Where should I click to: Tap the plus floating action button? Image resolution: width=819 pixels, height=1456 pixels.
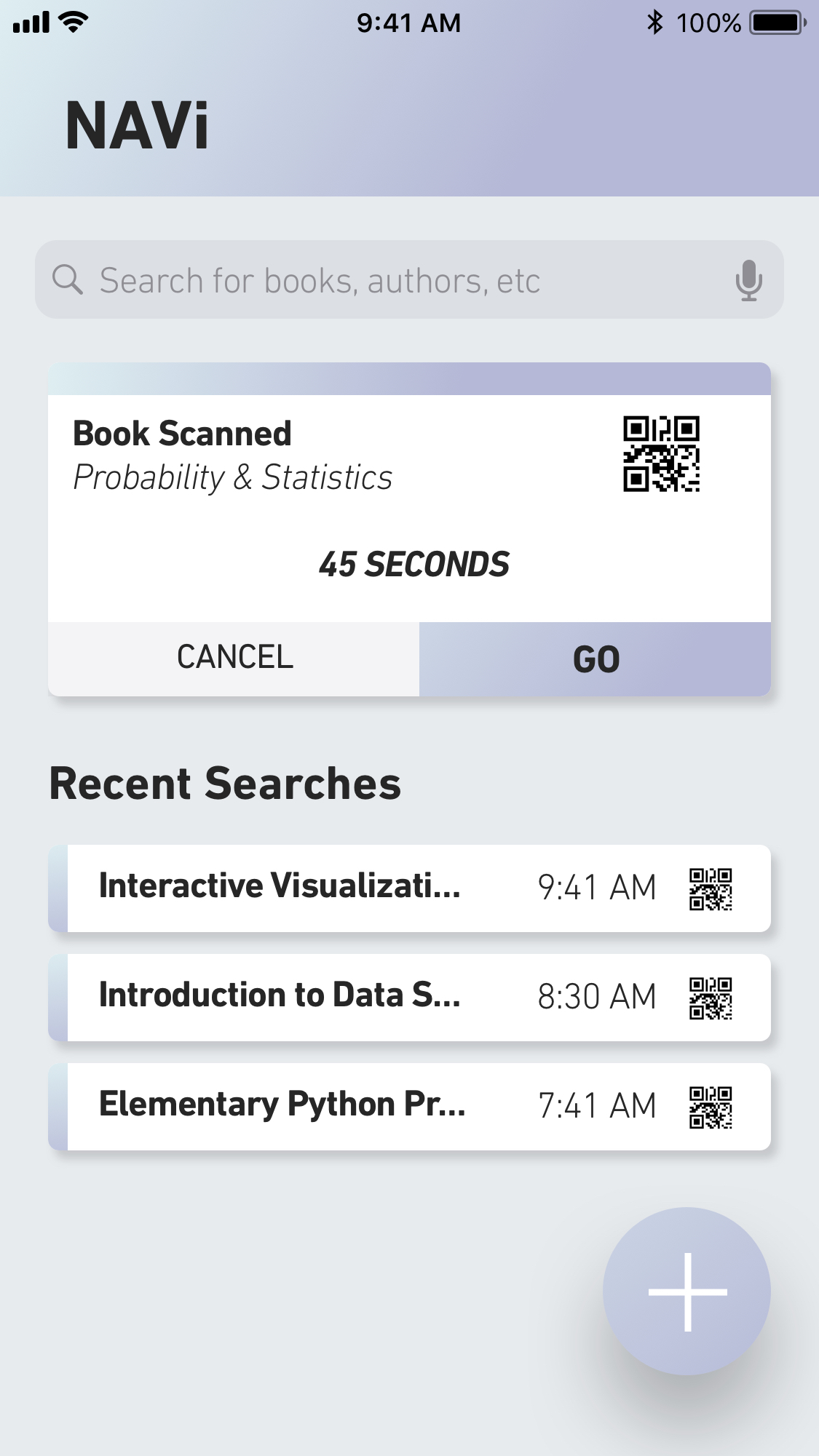point(687,1292)
